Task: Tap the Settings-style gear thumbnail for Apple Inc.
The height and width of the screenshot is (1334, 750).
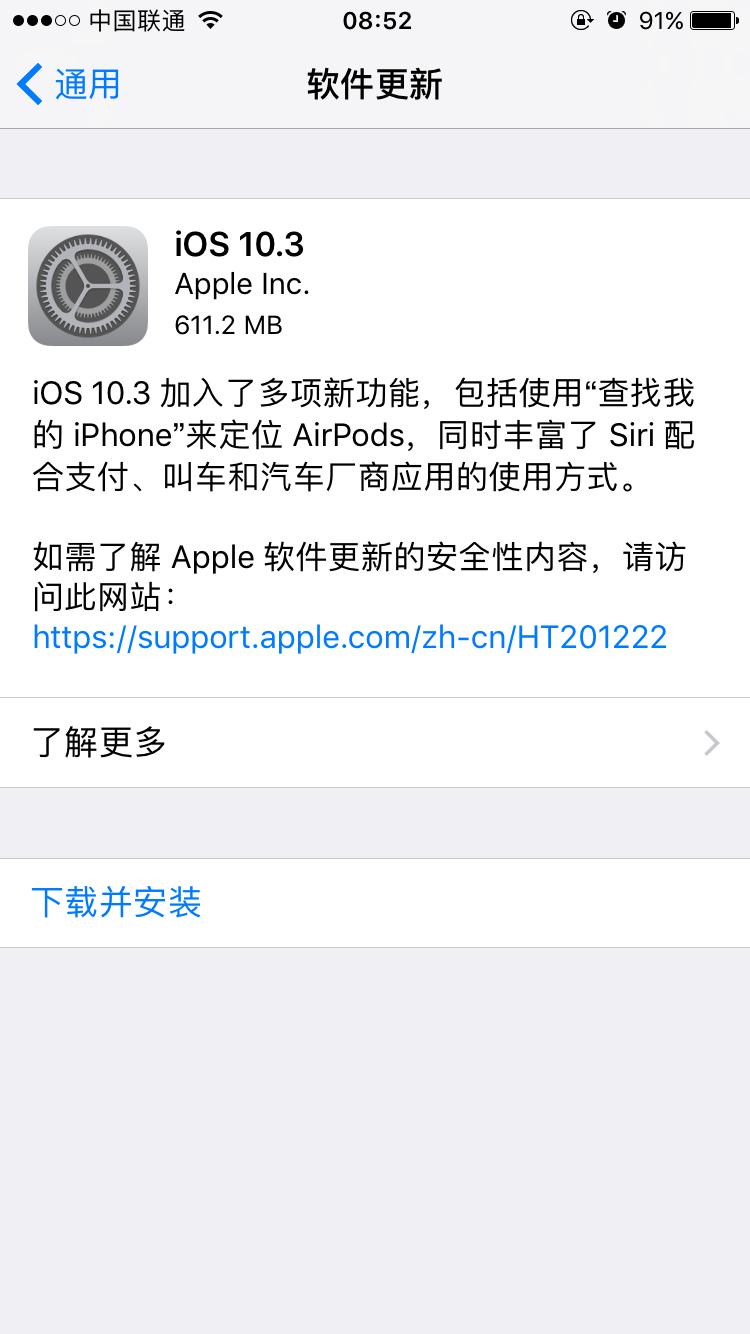Action: pyautogui.click(x=88, y=286)
